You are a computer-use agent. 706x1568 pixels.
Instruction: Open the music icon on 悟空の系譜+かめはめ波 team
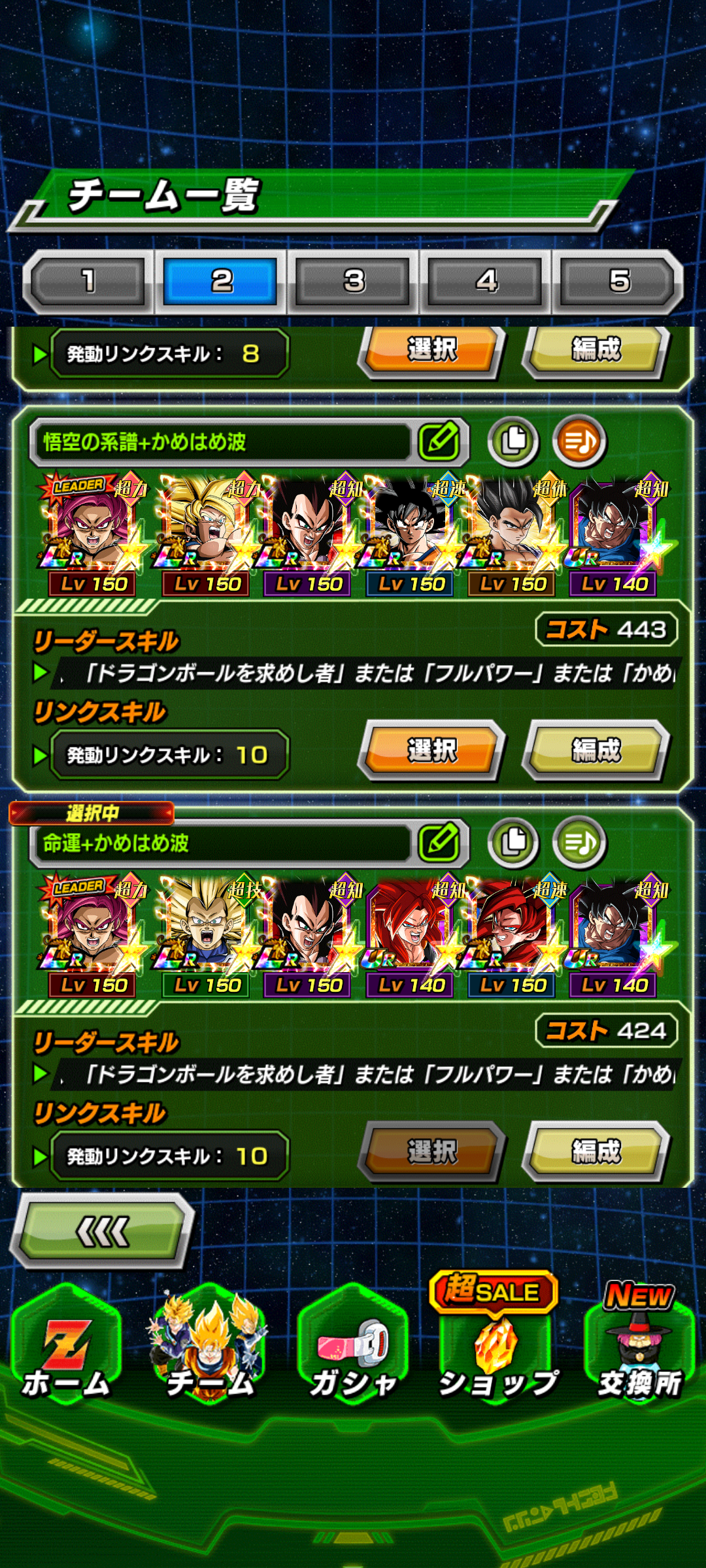(579, 441)
